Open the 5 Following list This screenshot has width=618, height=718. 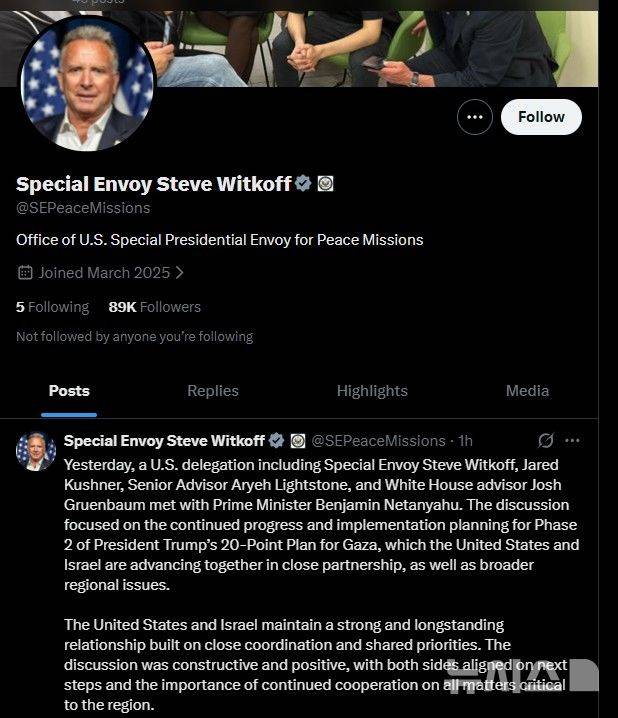(x=52, y=307)
